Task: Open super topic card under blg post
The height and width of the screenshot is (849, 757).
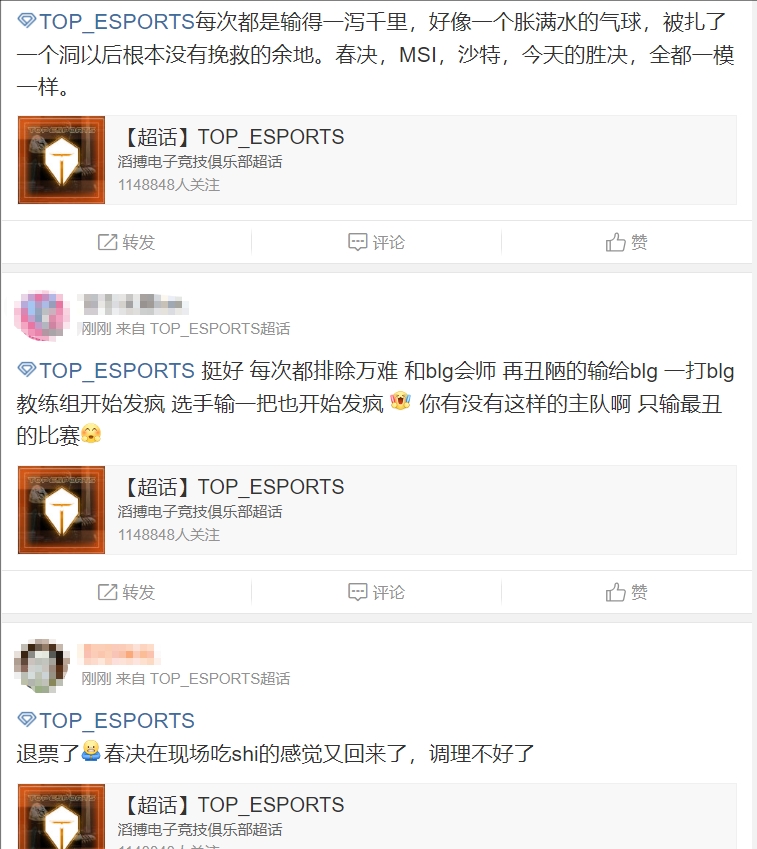Action: tap(377, 510)
